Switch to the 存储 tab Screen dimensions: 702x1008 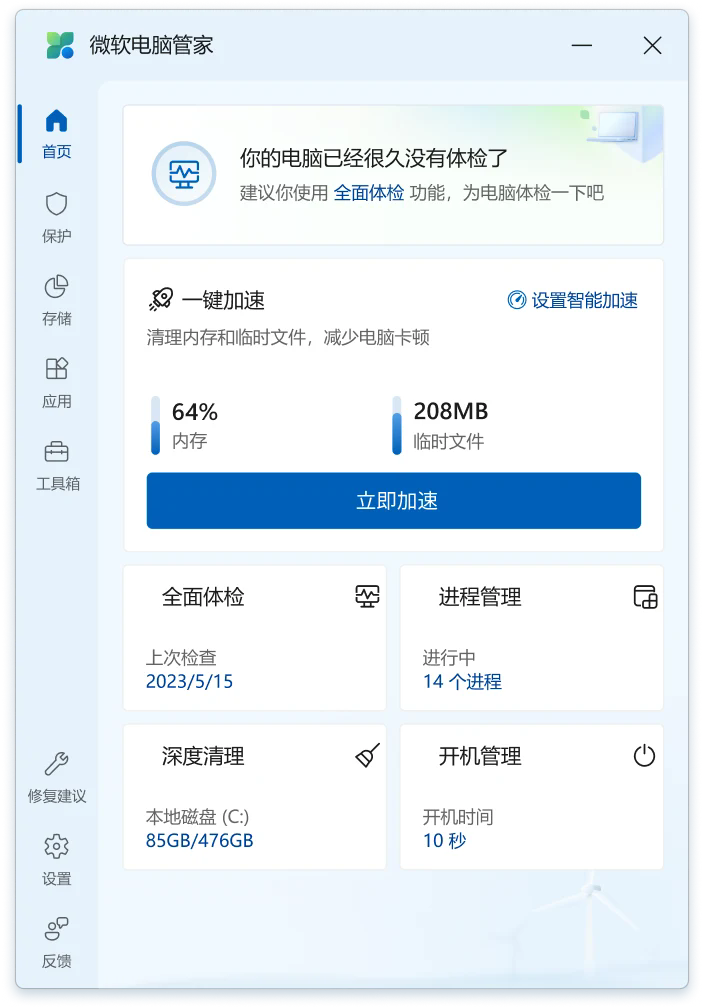[57, 301]
